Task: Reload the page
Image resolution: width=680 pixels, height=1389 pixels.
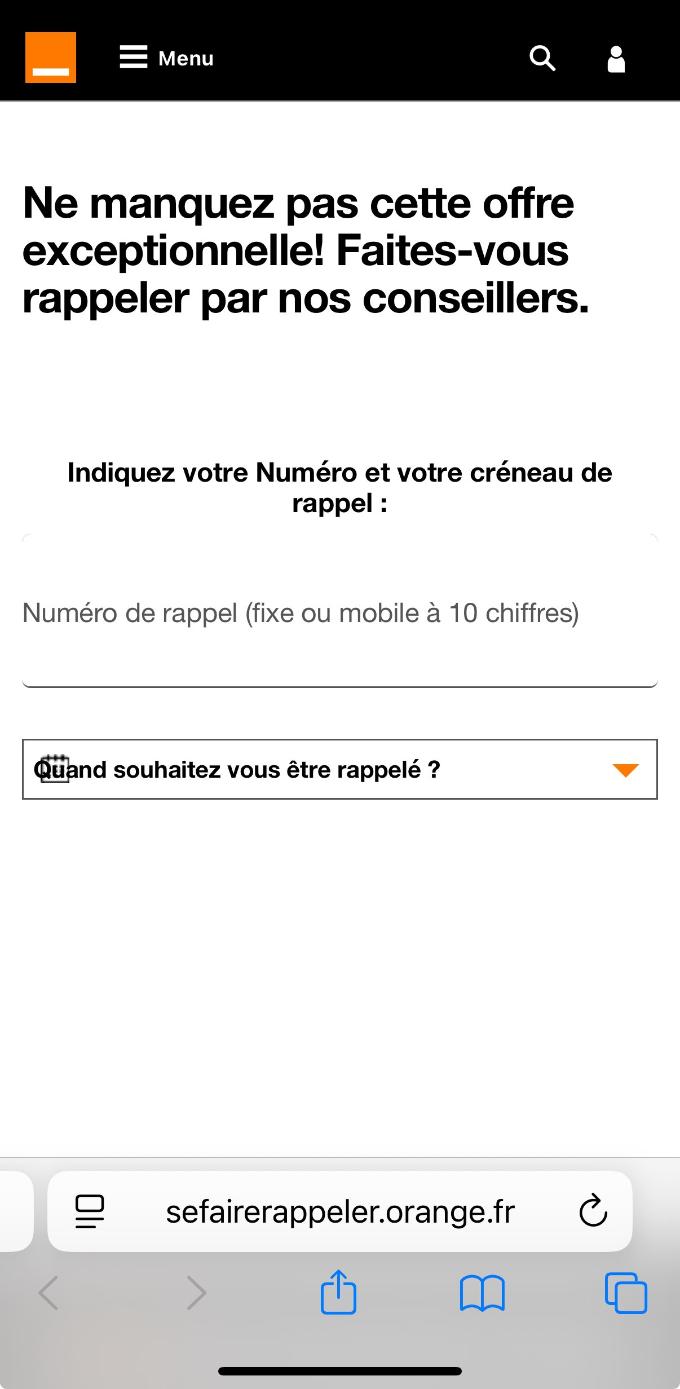Action: pos(593,1211)
